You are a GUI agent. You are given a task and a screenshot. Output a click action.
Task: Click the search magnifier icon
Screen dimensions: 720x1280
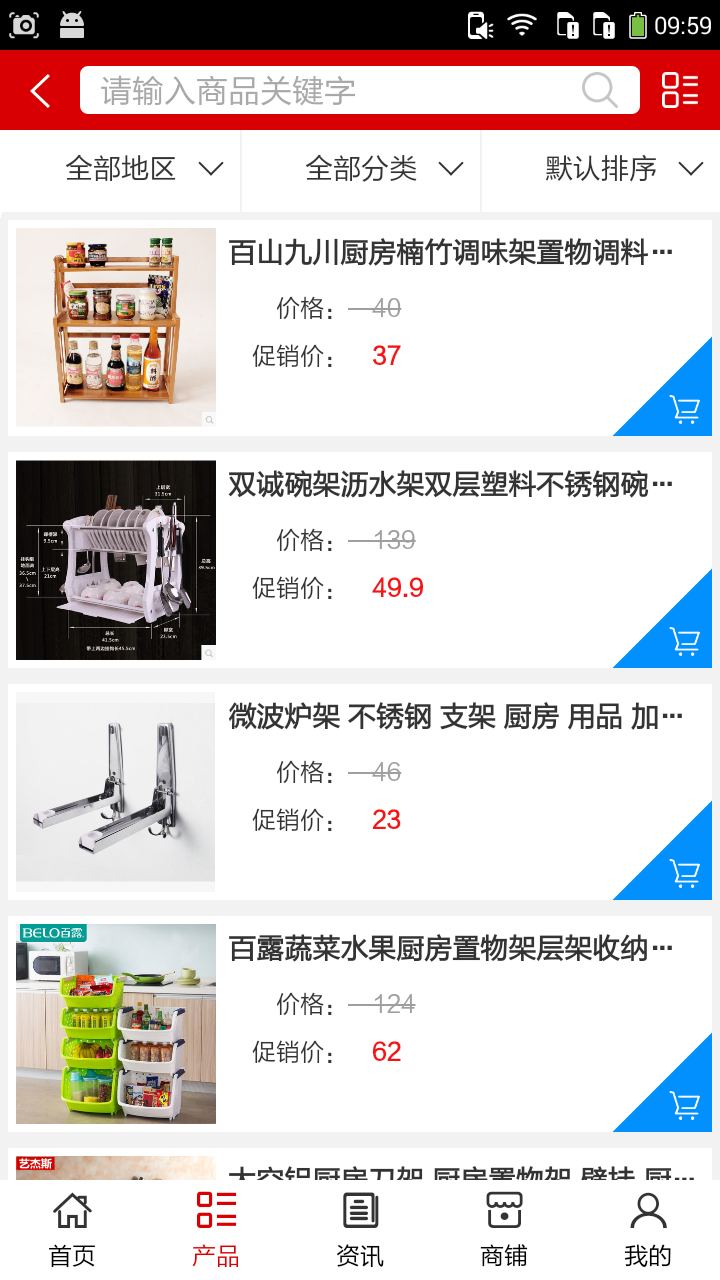pos(598,90)
